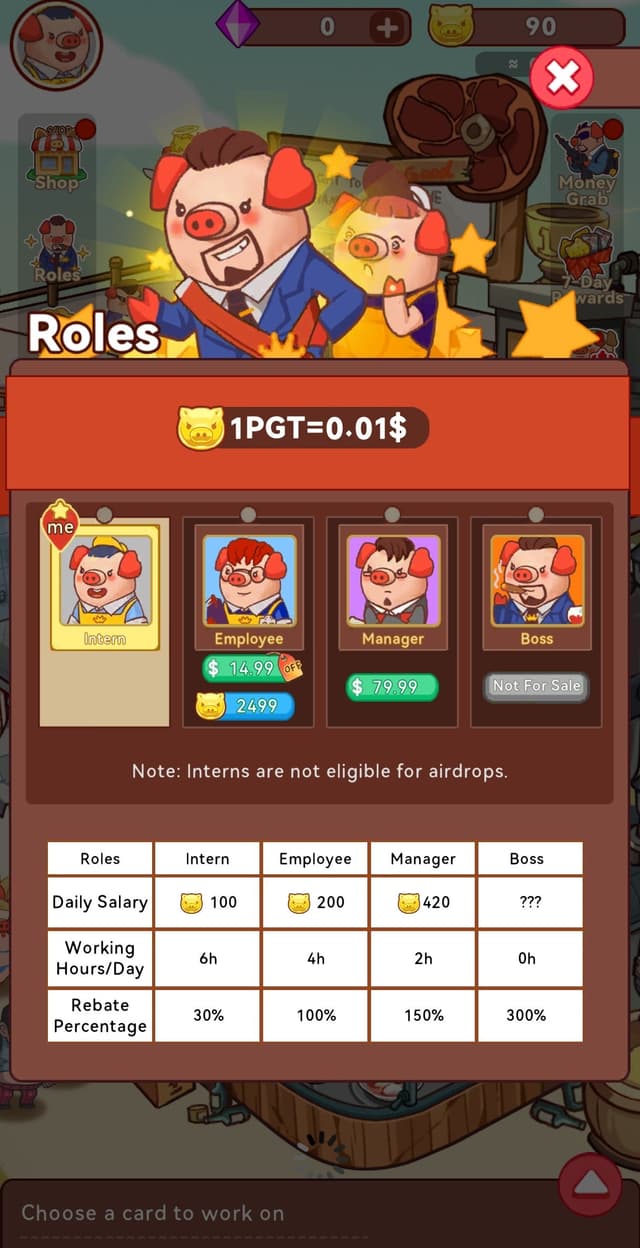640x1248 pixels.
Task: Purchase Manager role for $79.99
Action: (392, 687)
